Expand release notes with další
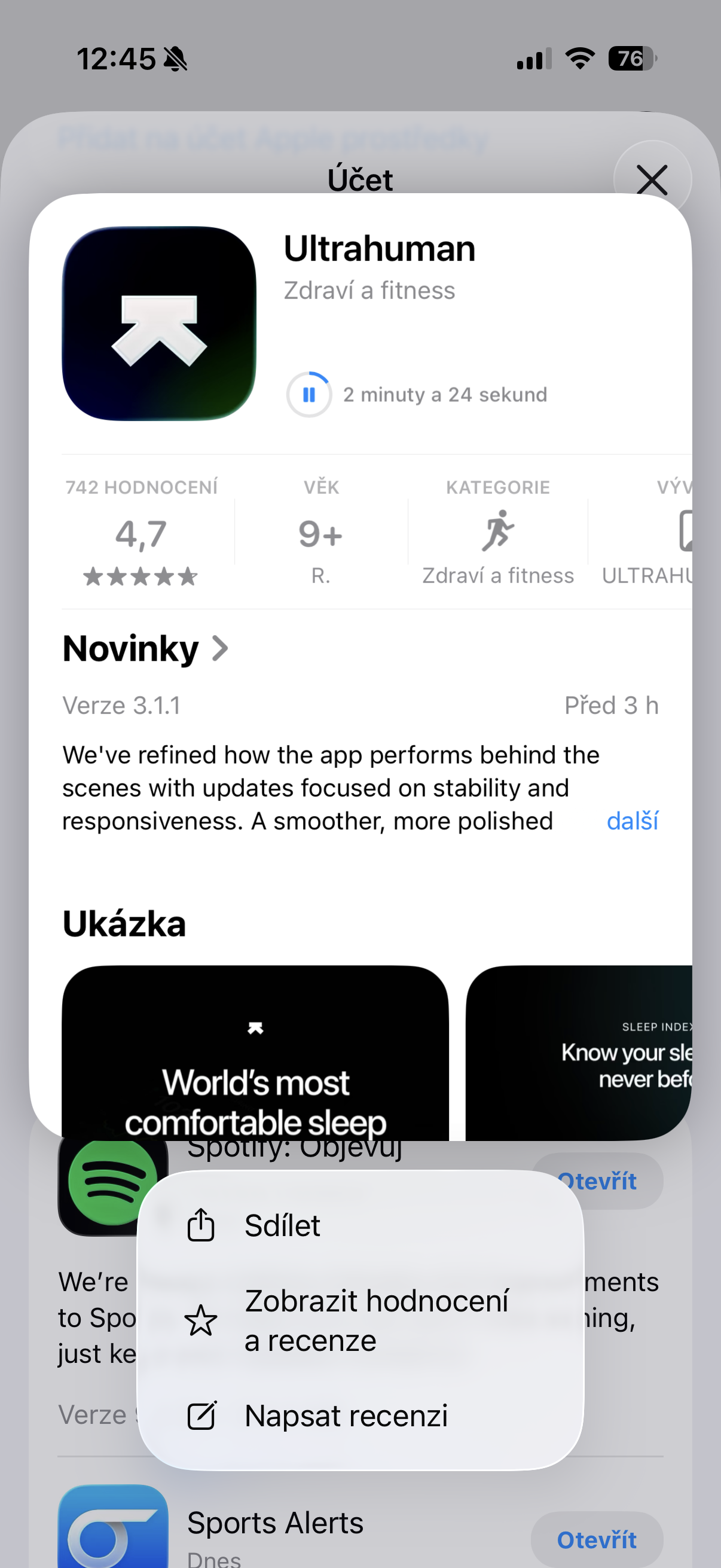The image size is (721, 1568). pyautogui.click(x=632, y=821)
